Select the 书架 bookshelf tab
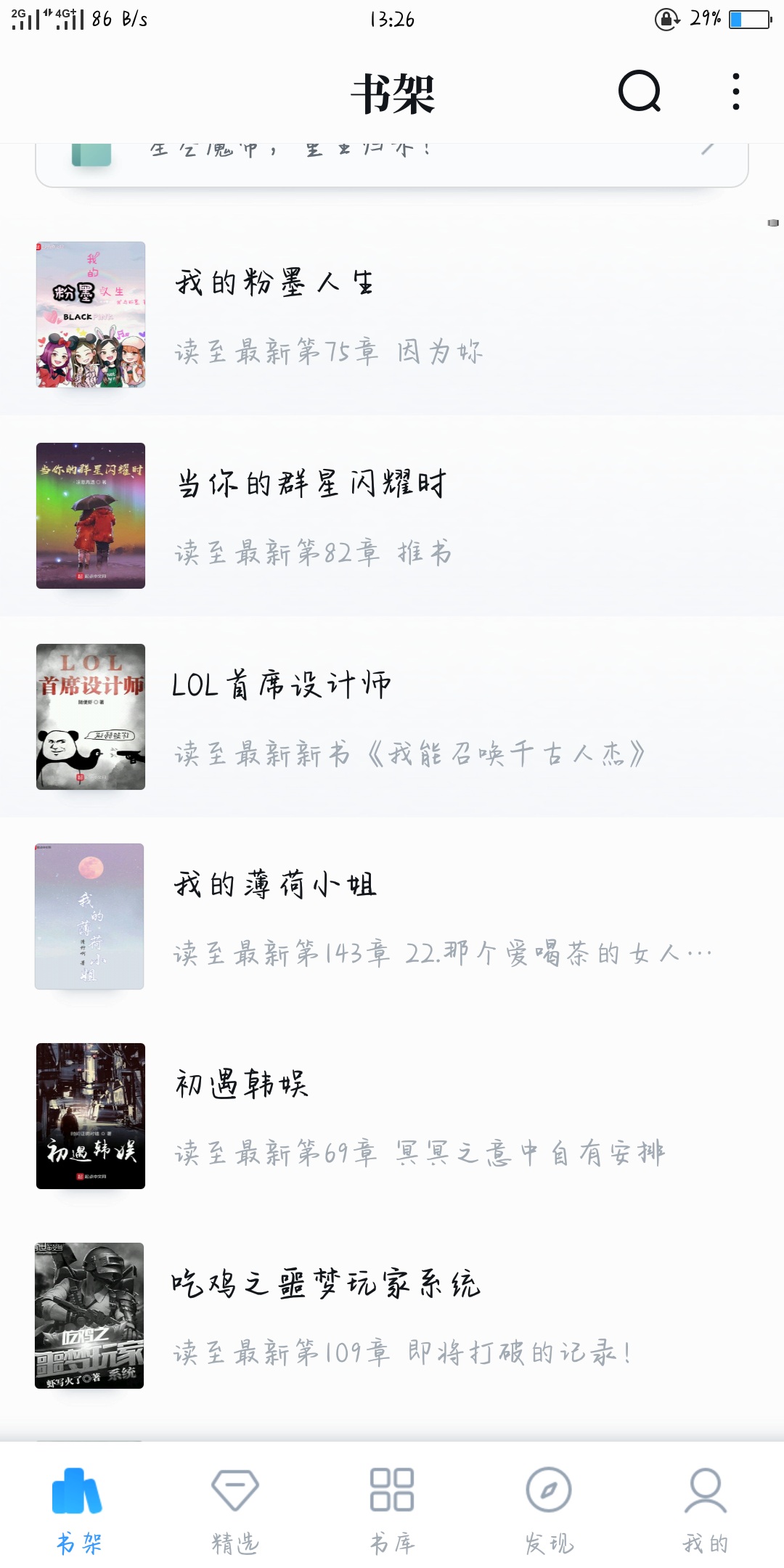784x1568 pixels. 78,1510
